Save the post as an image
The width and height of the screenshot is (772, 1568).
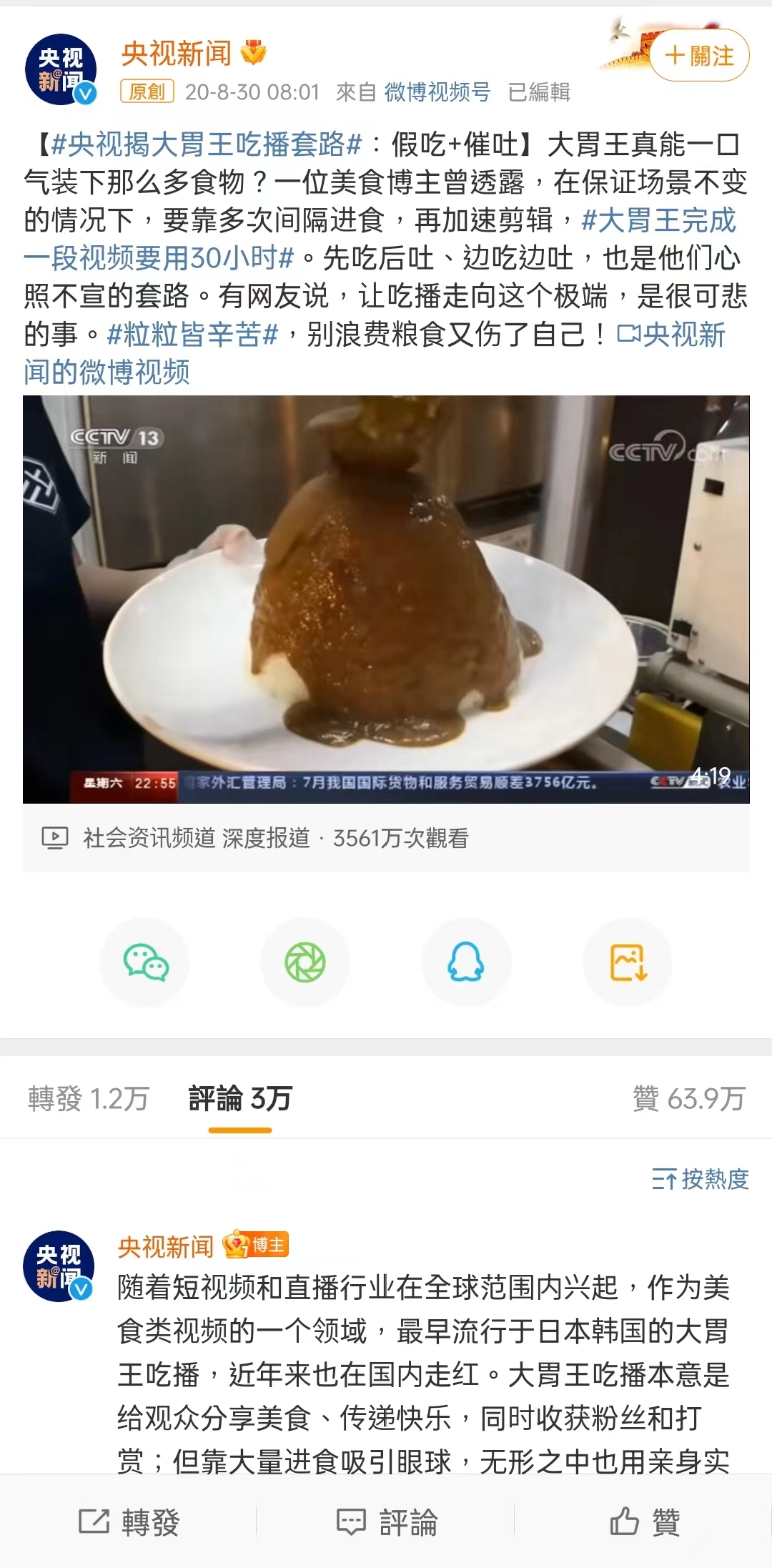[628, 962]
